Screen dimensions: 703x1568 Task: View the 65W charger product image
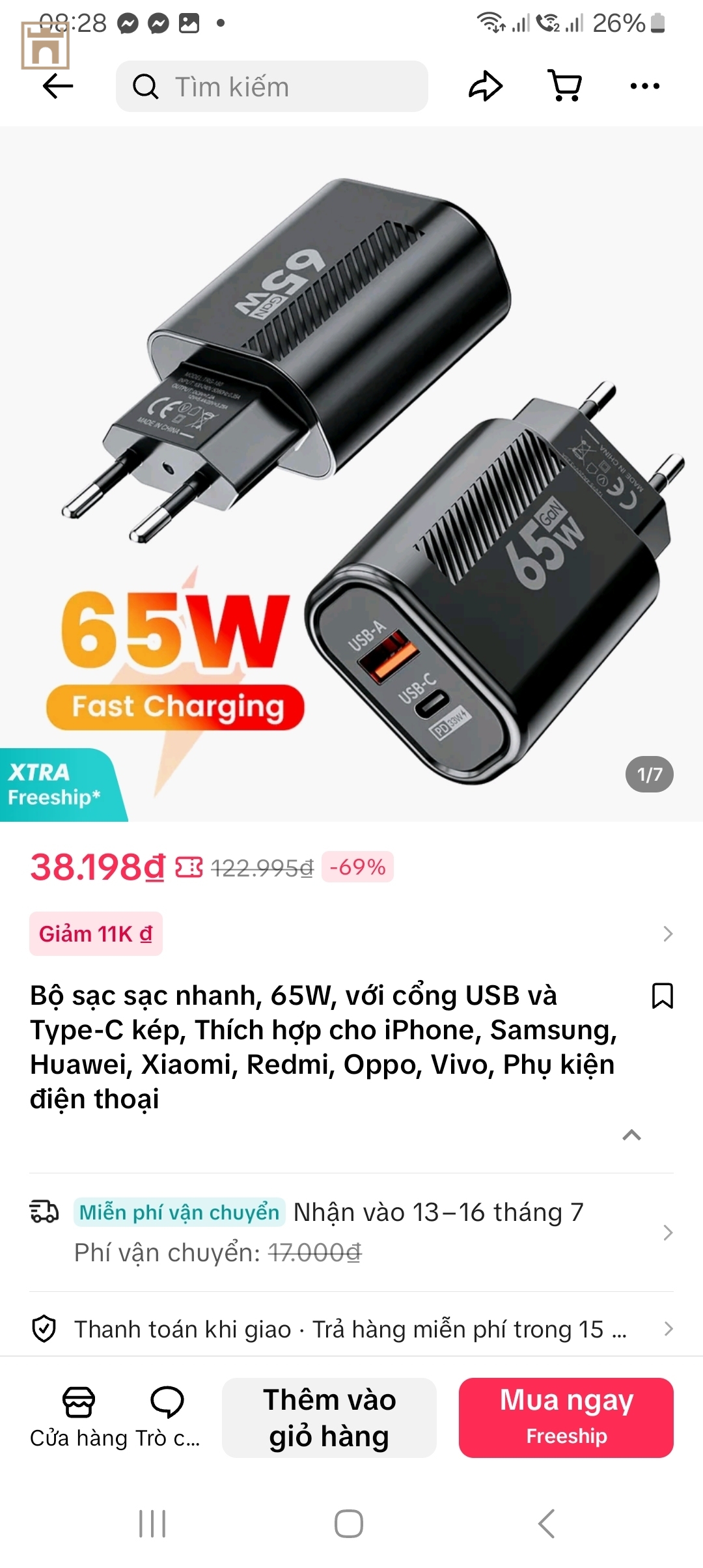[x=351, y=474]
